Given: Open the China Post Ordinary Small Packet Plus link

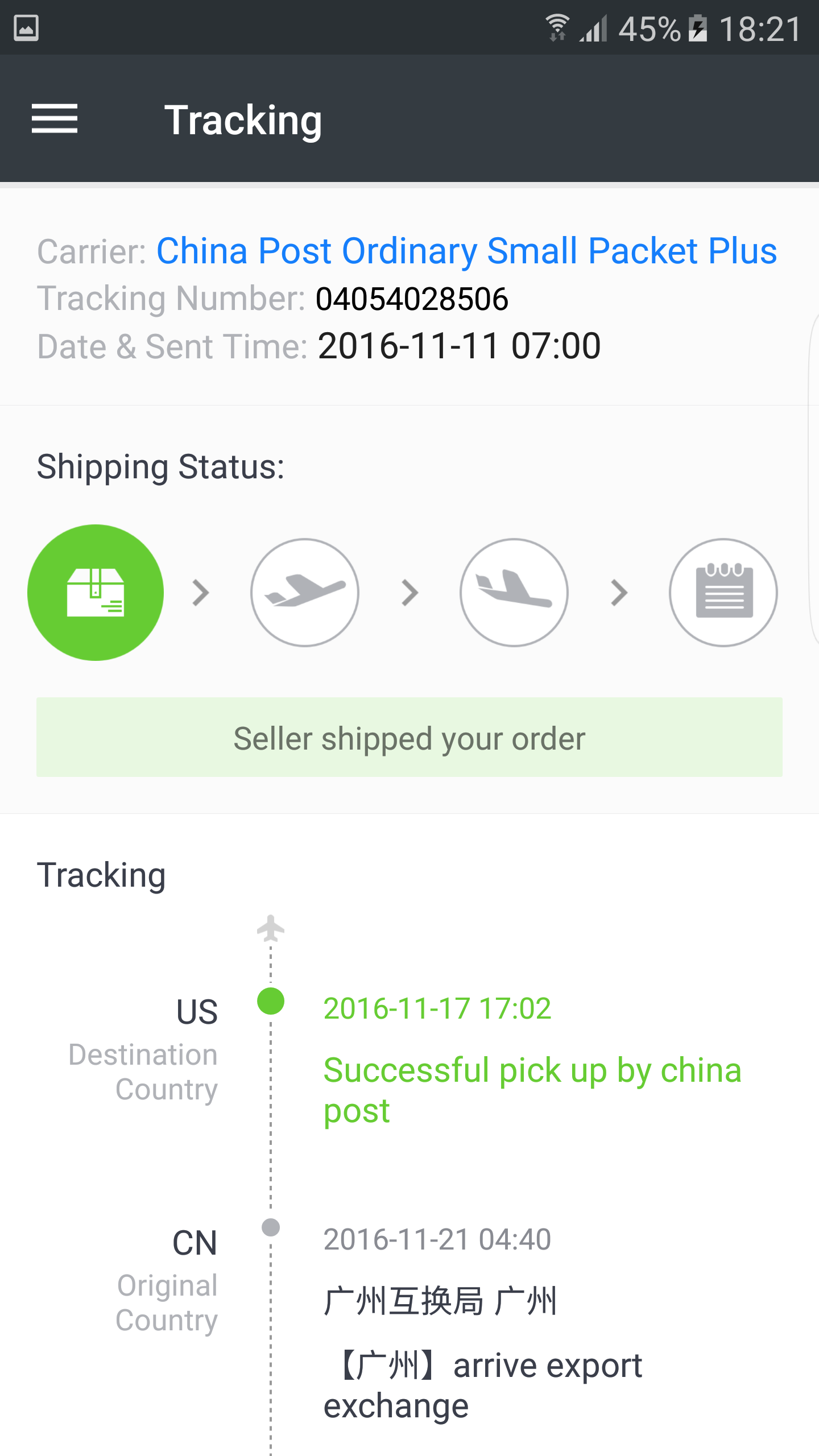Looking at the screenshot, I should (x=466, y=251).
